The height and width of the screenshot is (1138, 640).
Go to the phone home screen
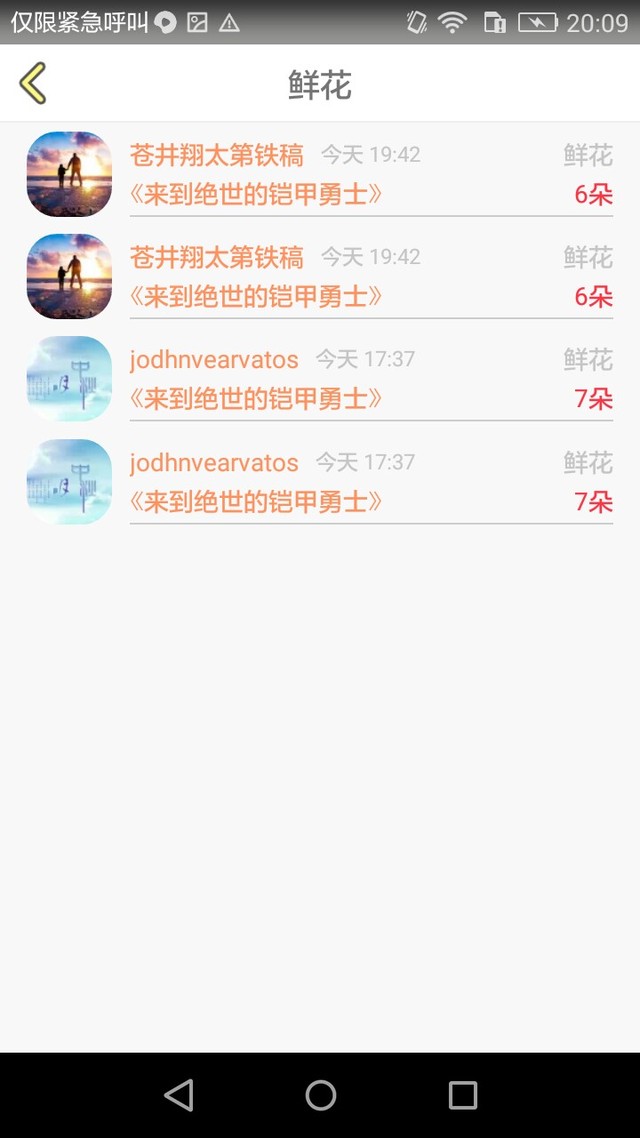pyautogui.click(x=320, y=1095)
